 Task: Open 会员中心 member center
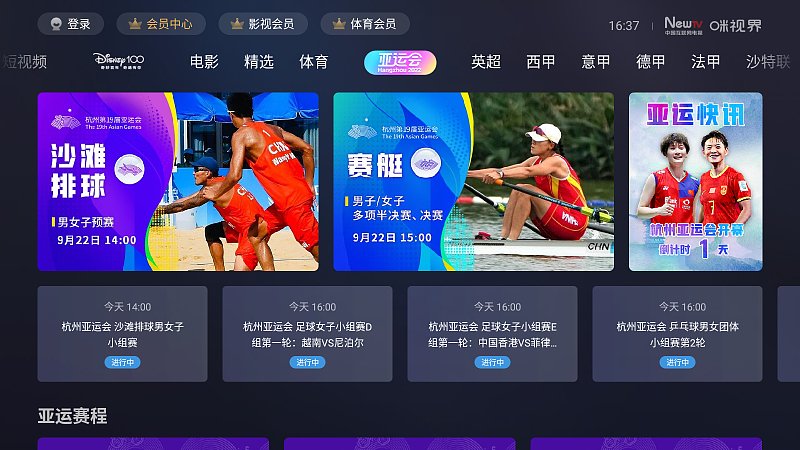pos(160,24)
